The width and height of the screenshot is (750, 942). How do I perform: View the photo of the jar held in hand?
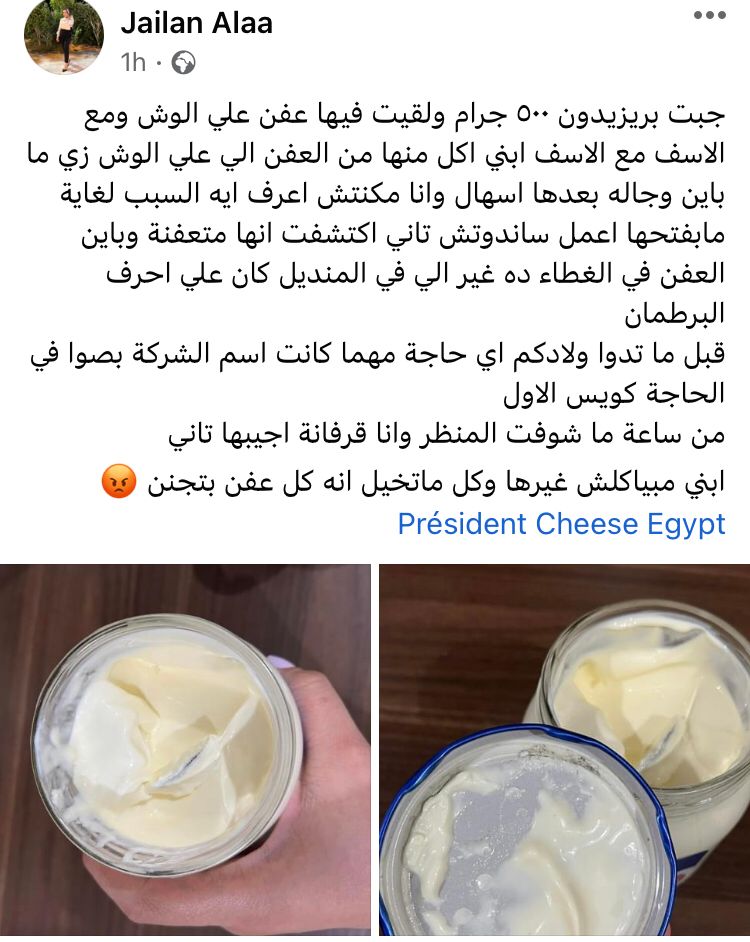click(x=185, y=750)
